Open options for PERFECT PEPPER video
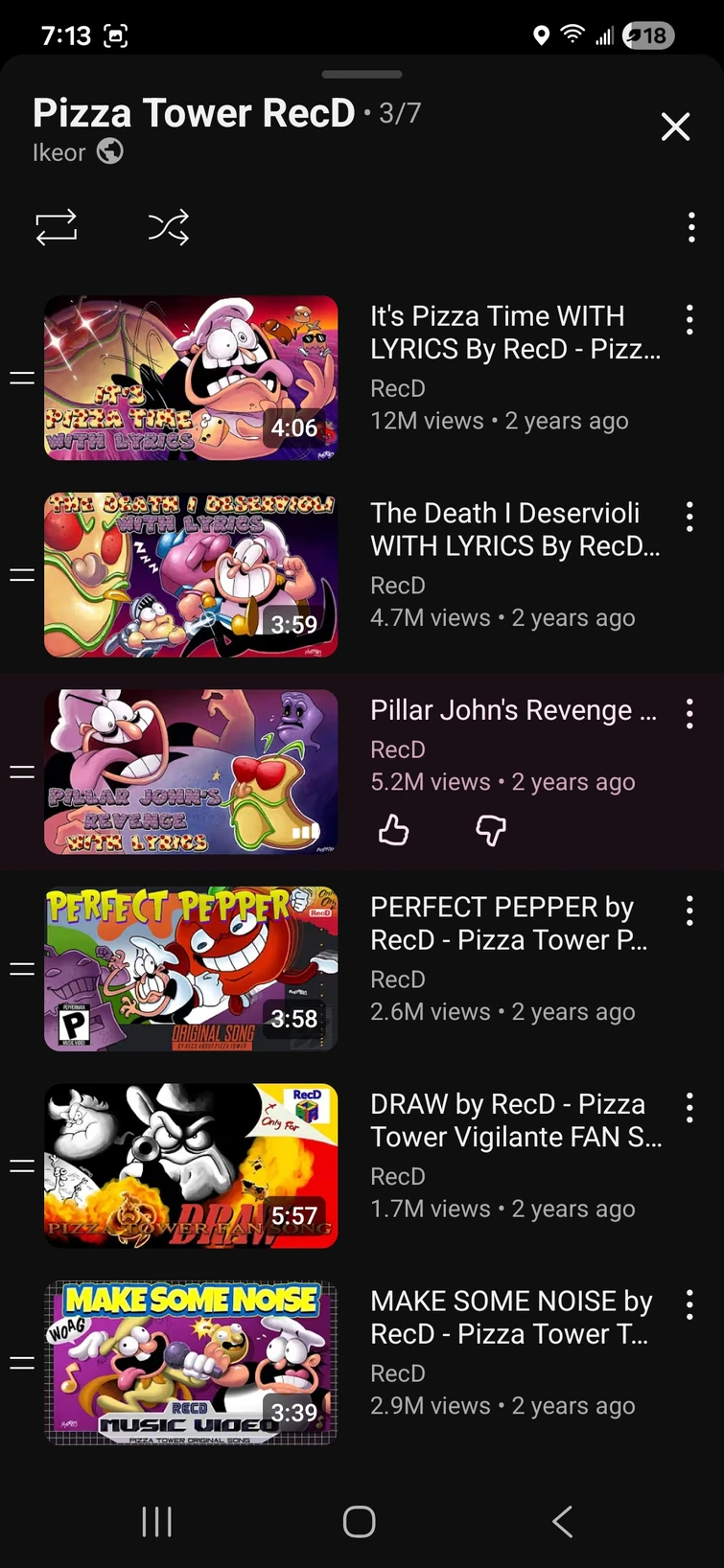724x1568 pixels. [689, 911]
